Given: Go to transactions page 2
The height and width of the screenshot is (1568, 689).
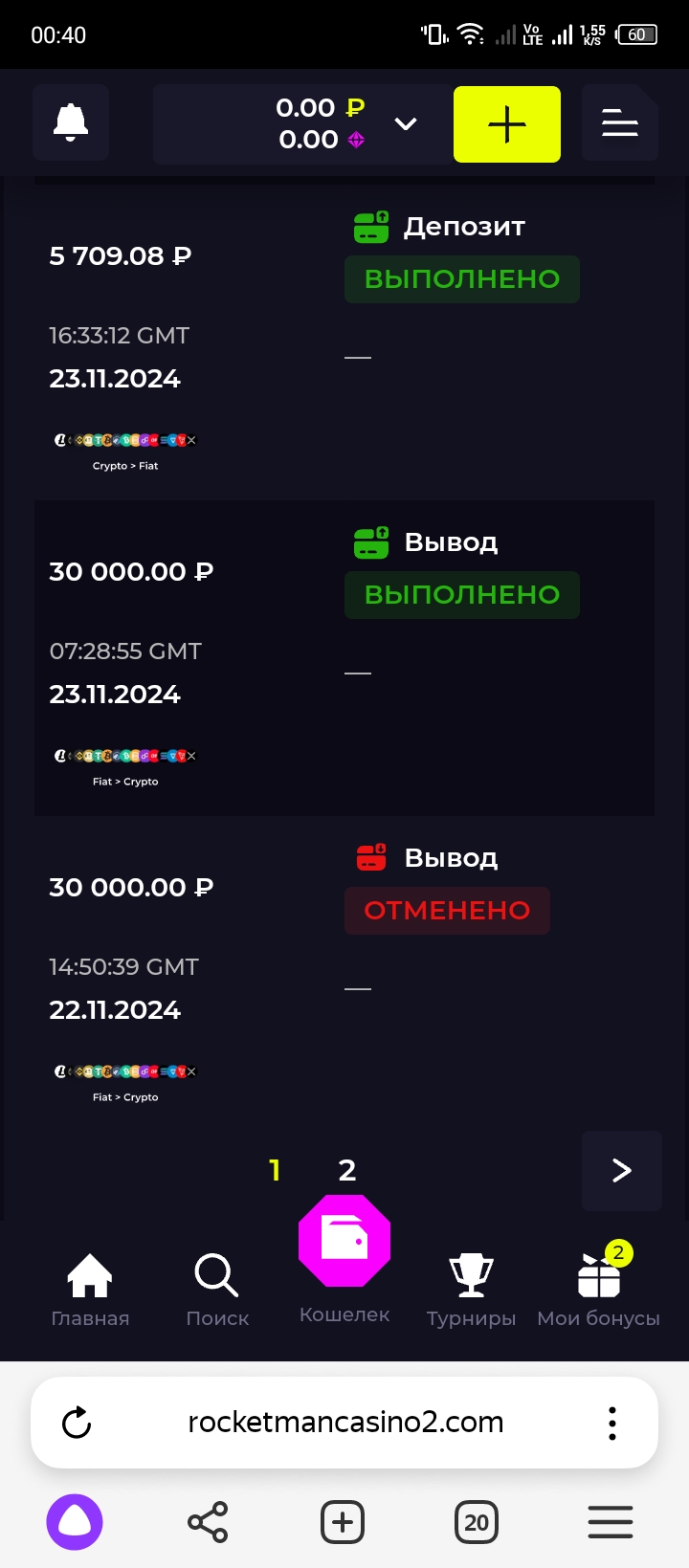Looking at the screenshot, I should pos(347,1170).
